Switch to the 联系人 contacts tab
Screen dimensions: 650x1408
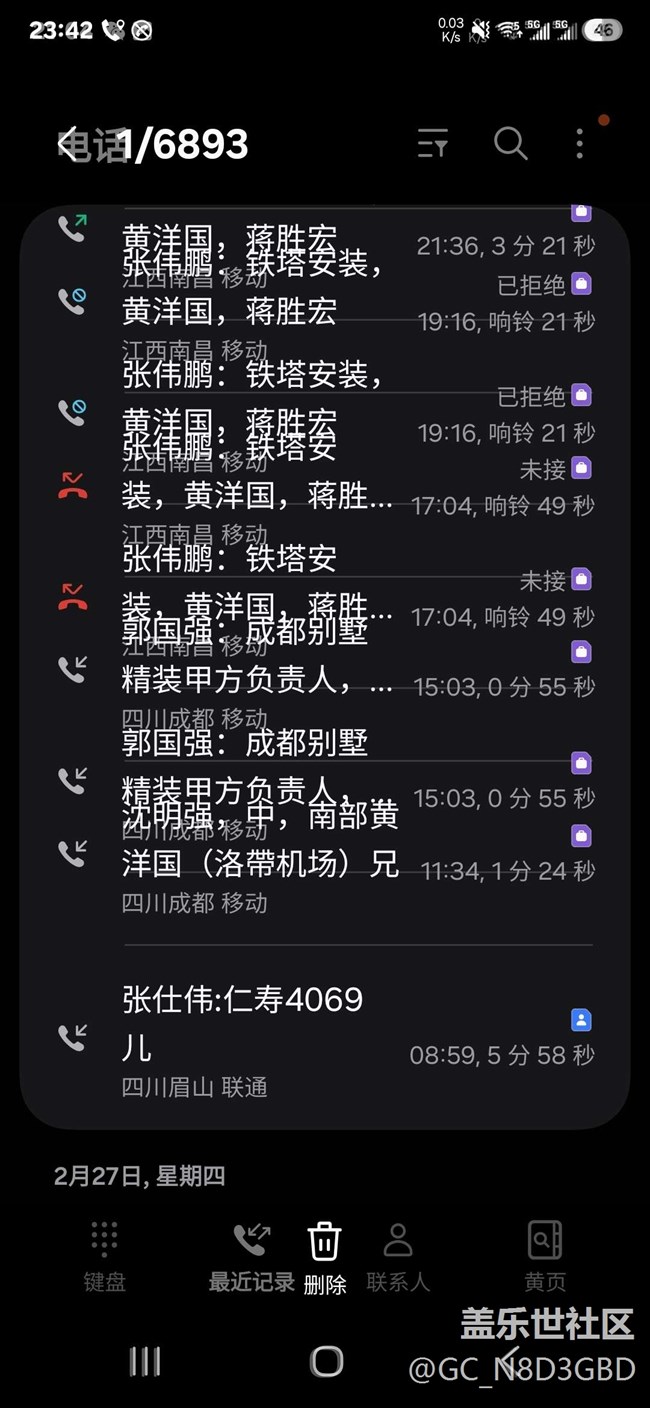coord(398,1256)
